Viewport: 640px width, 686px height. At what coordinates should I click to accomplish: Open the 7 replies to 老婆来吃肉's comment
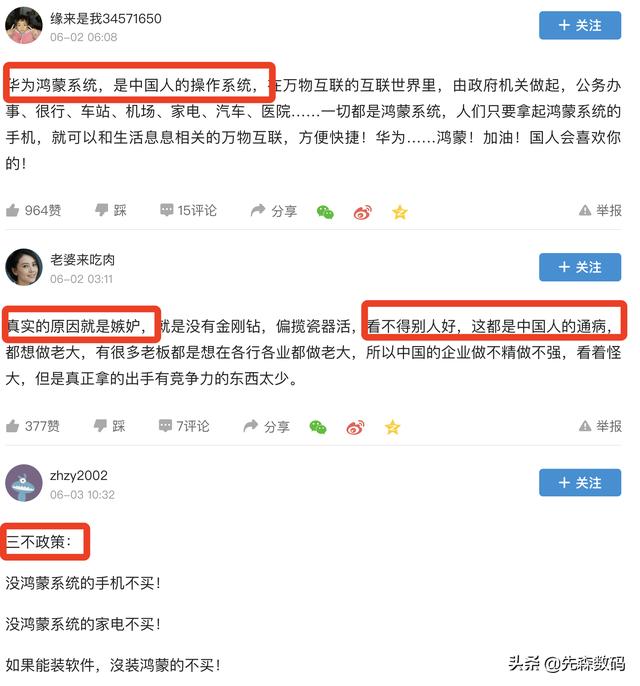pos(184,427)
